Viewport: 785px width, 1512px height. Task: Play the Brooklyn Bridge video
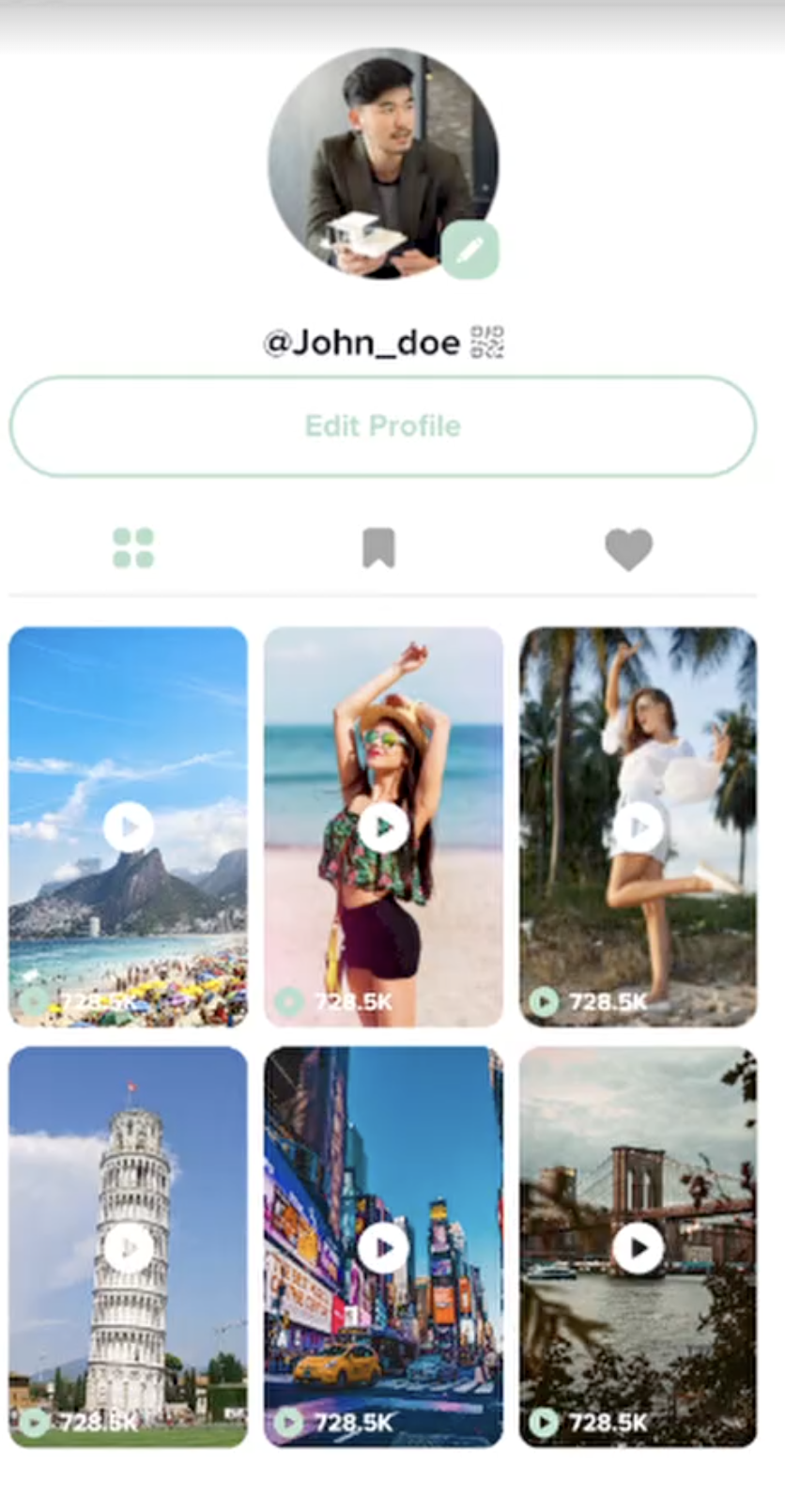639,1247
